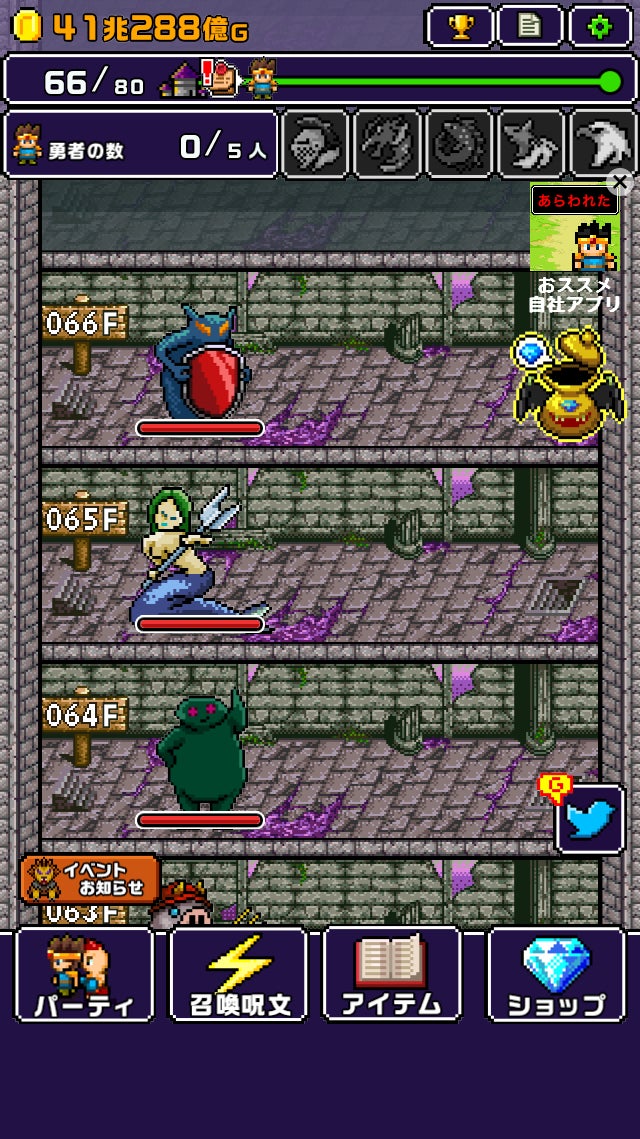Open the document log icon
Screen dimensions: 640x1139
(x=529, y=27)
